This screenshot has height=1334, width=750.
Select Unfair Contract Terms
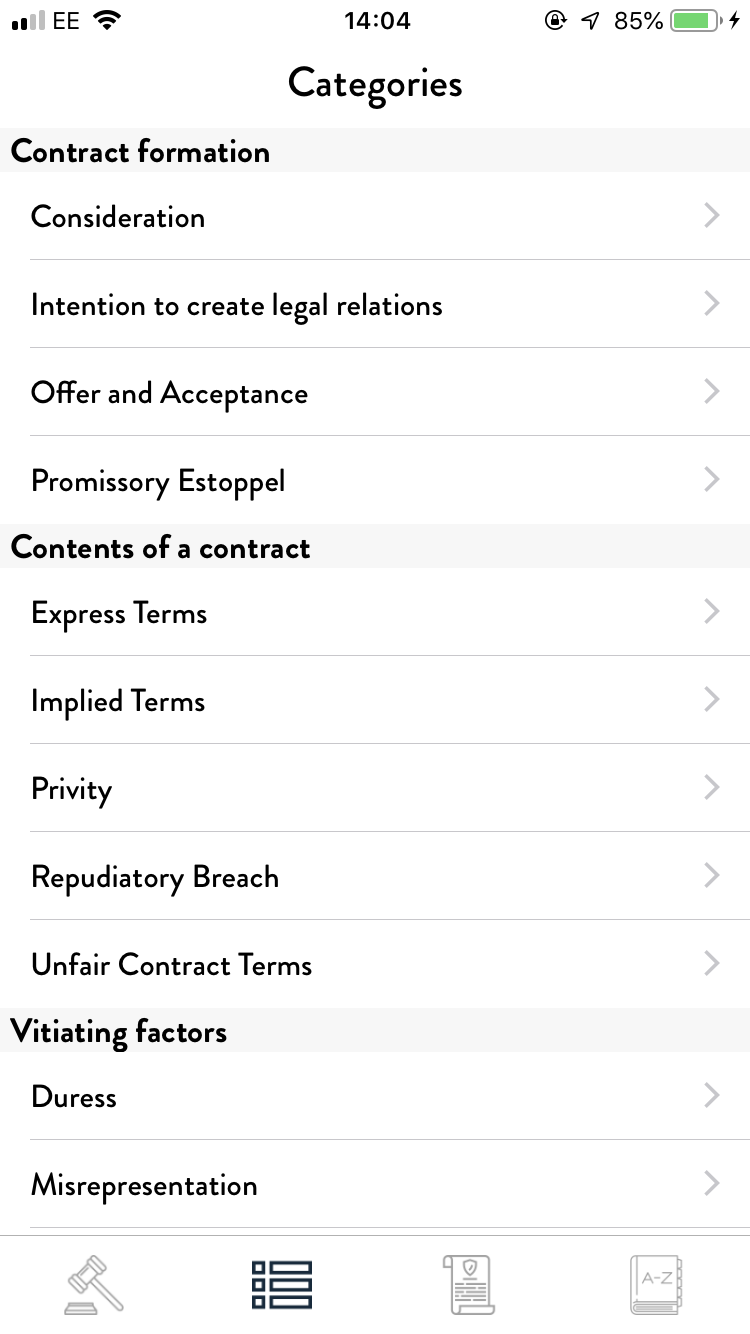(171, 965)
